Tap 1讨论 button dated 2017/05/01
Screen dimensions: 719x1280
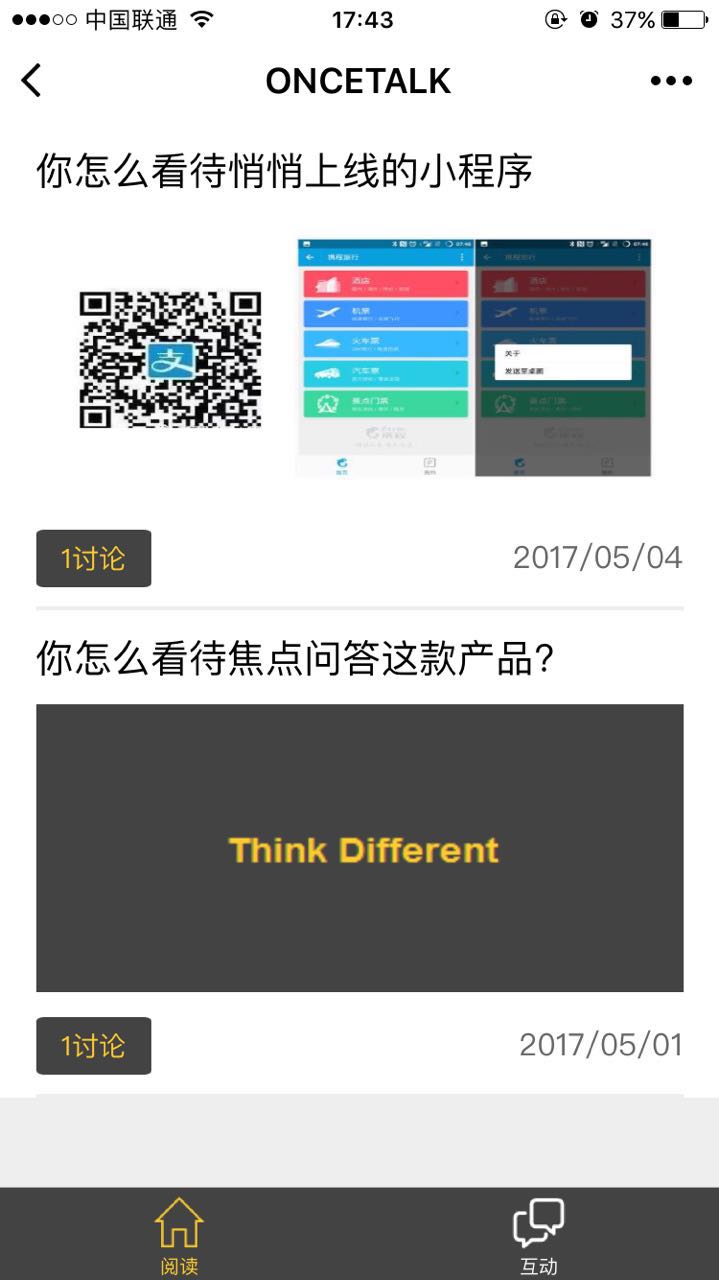94,1046
